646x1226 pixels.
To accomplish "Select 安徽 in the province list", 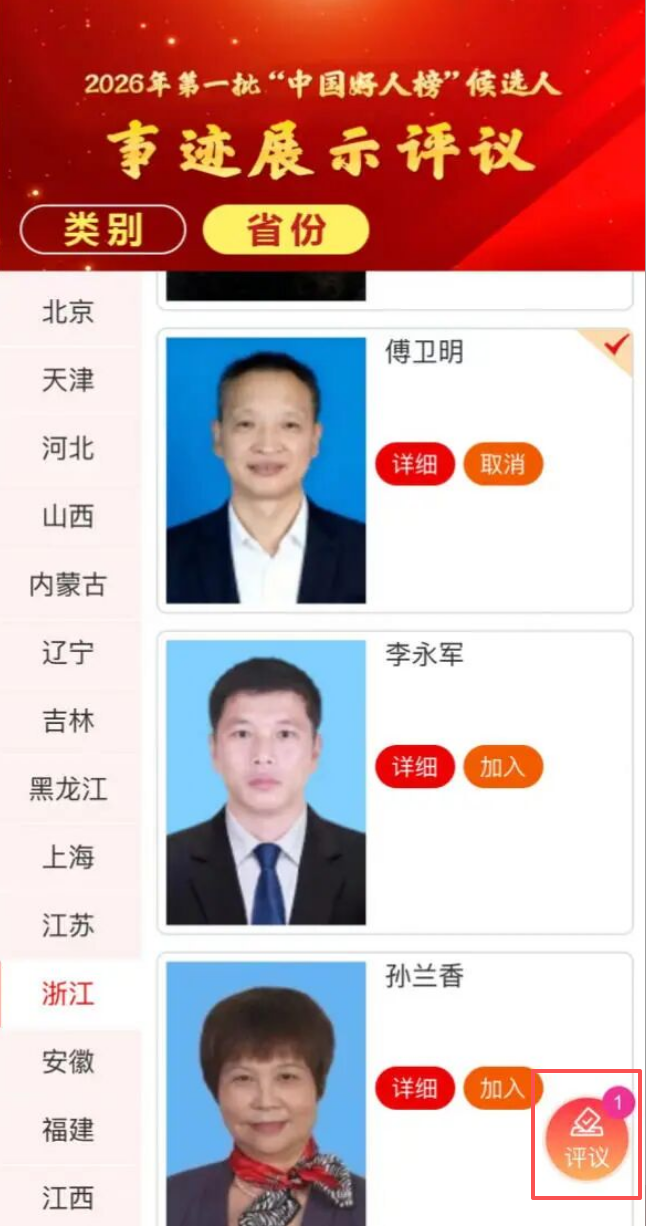I will (x=68, y=1061).
